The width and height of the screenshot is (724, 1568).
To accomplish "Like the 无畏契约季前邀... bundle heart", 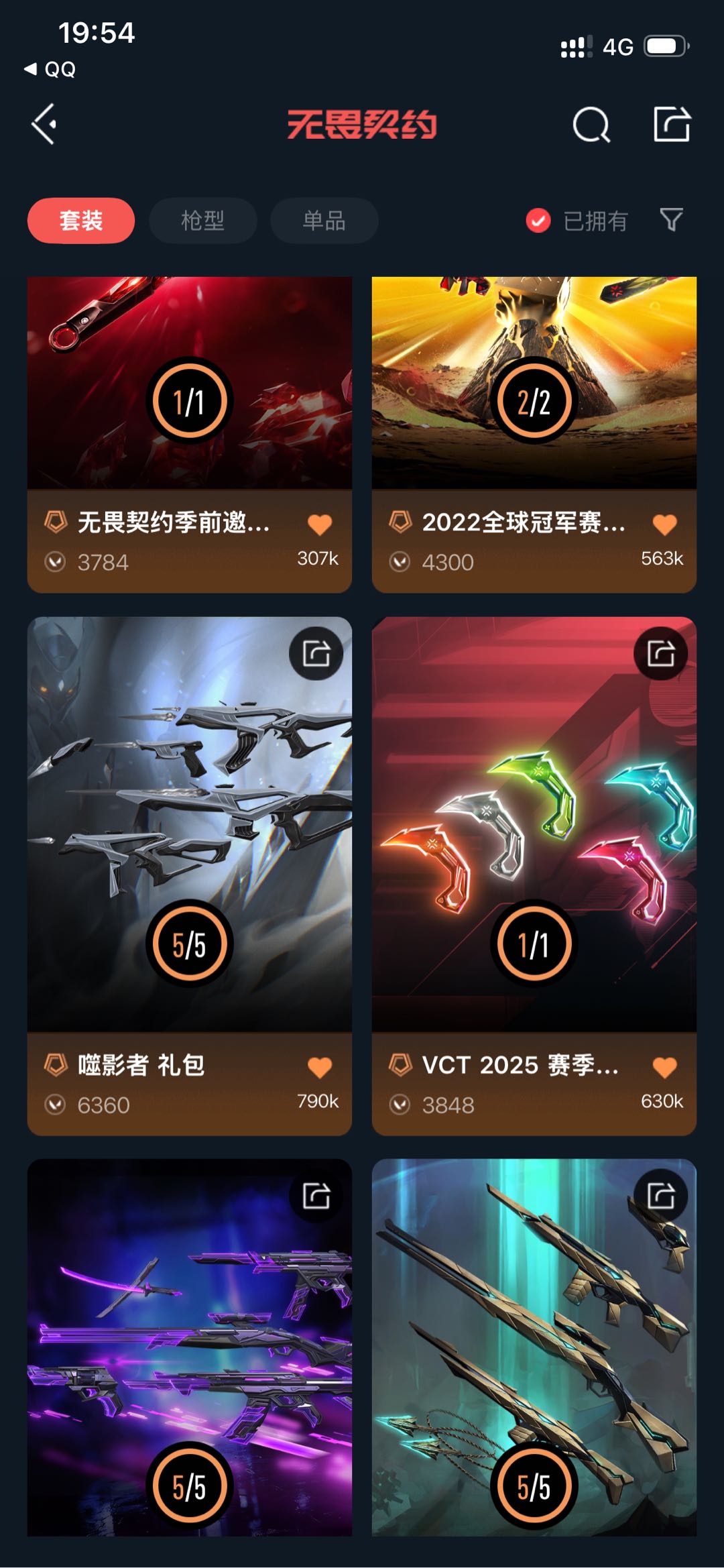I will tap(320, 524).
